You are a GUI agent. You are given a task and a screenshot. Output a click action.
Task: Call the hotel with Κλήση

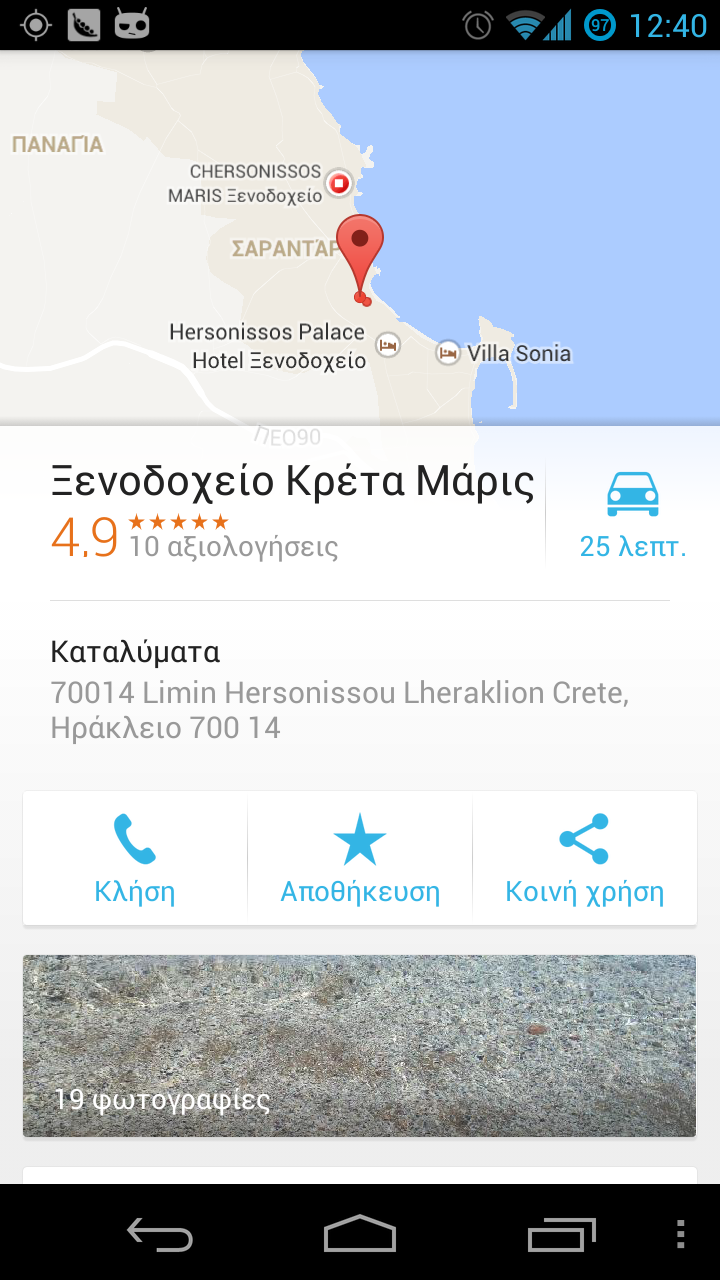pos(135,859)
